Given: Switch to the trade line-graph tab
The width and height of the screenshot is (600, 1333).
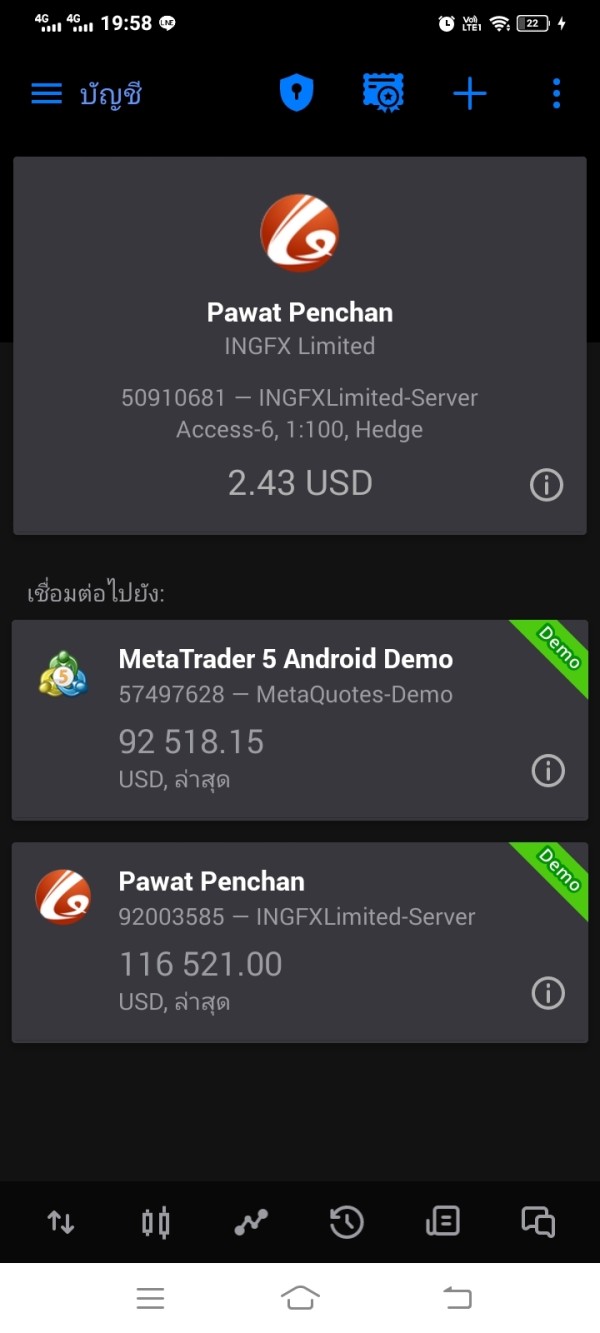Looking at the screenshot, I should [251, 1222].
